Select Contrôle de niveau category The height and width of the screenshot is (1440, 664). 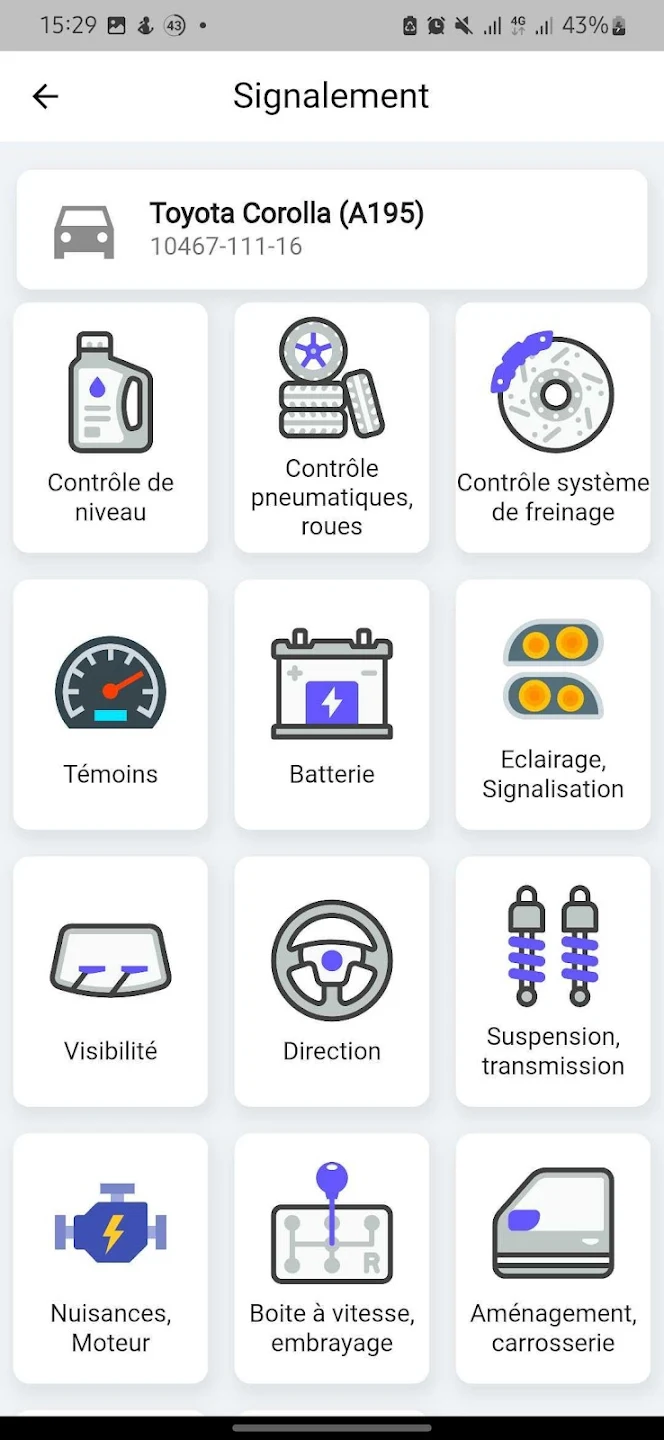111,428
